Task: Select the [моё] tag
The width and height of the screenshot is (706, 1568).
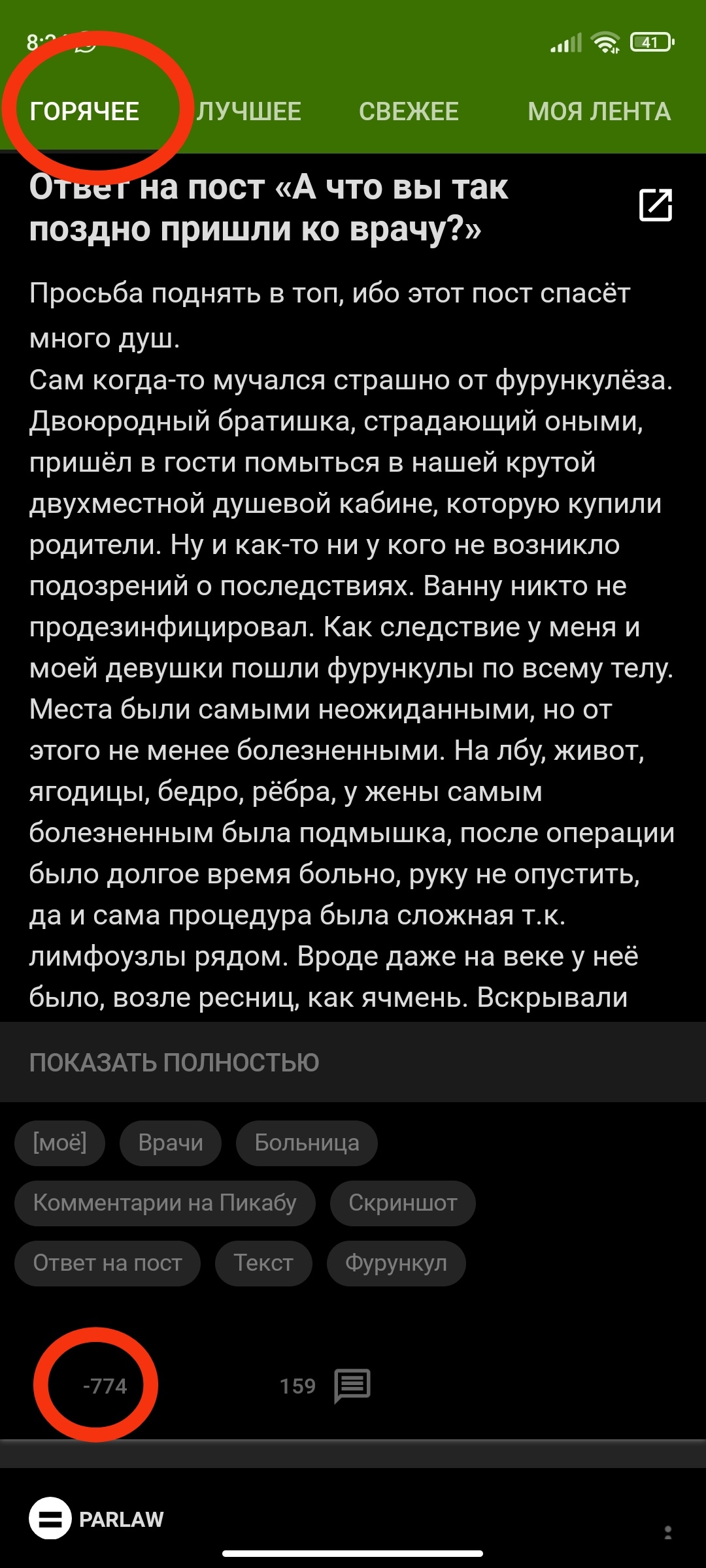Action: click(59, 1143)
